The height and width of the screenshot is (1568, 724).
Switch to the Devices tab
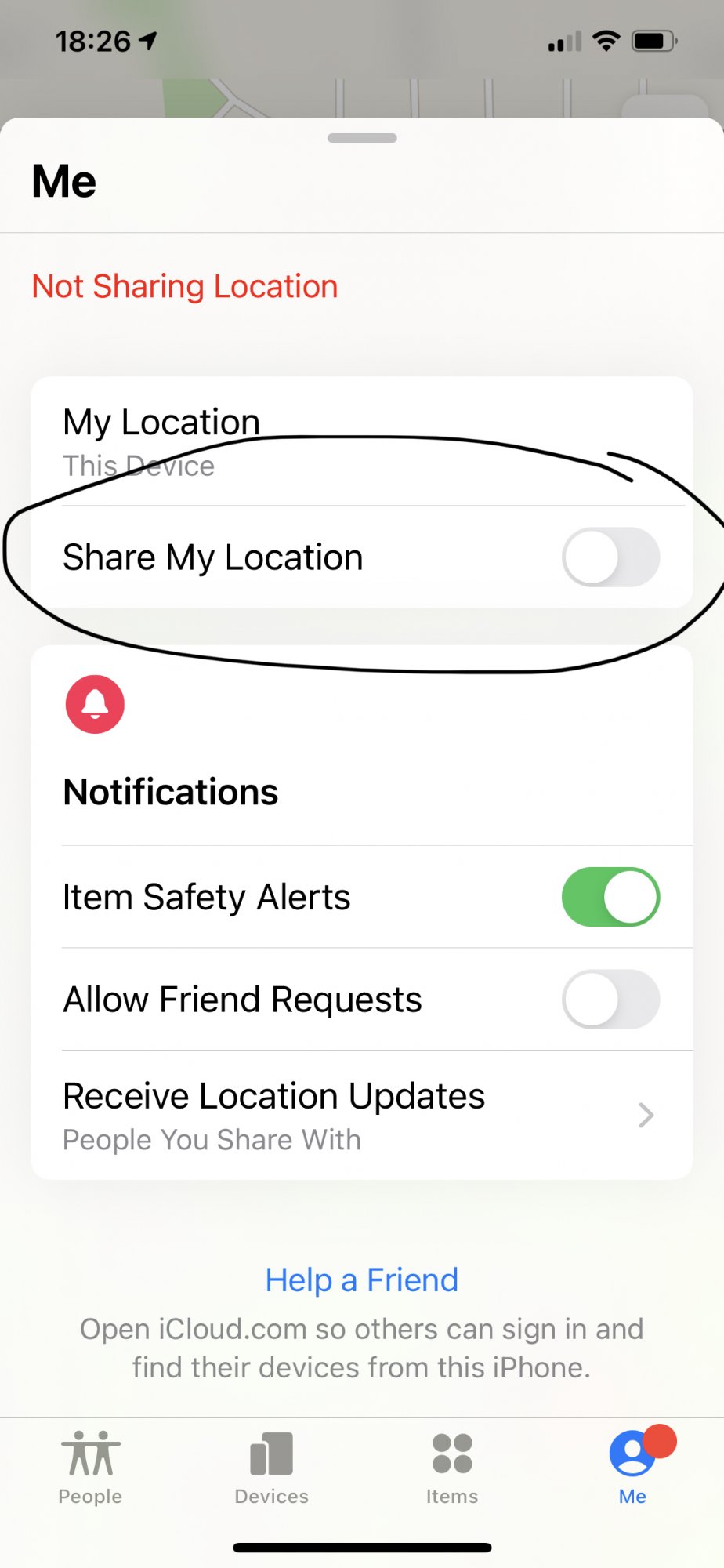point(271,1468)
